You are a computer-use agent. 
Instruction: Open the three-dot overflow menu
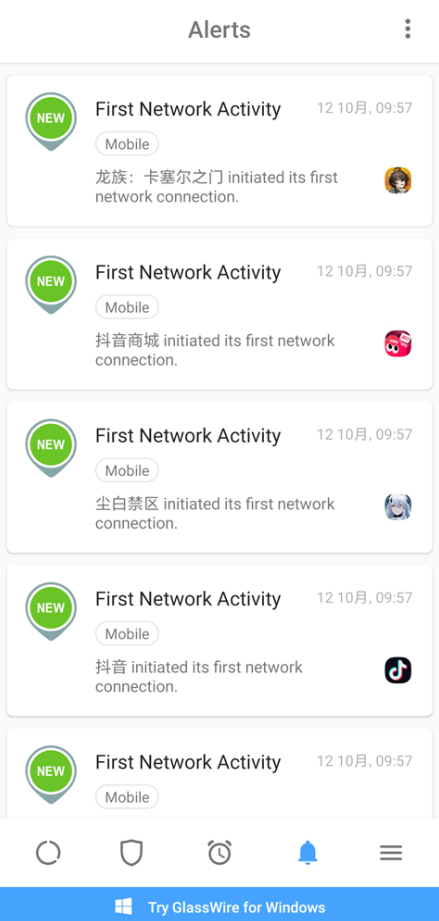pyautogui.click(x=407, y=29)
